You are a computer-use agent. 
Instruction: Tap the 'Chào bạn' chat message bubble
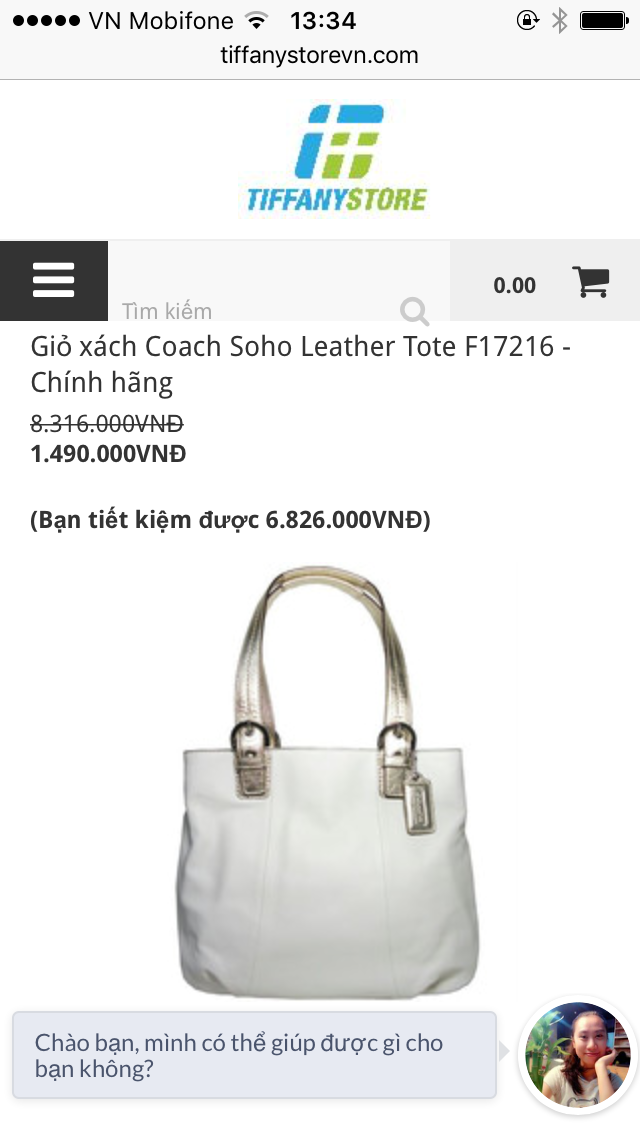click(x=254, y=1055)
